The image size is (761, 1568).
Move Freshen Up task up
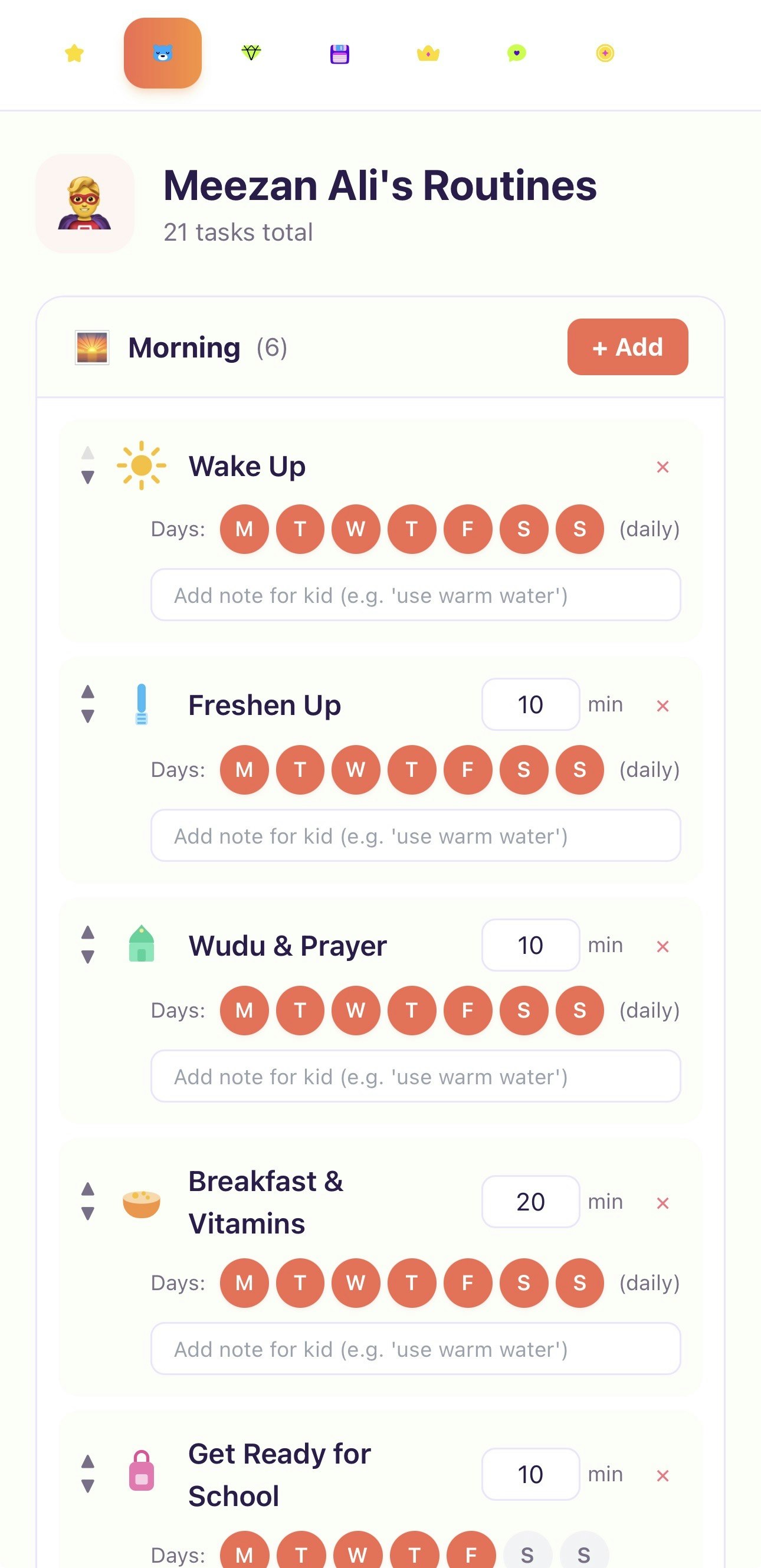pyautogui.click(x=88, y=691)
